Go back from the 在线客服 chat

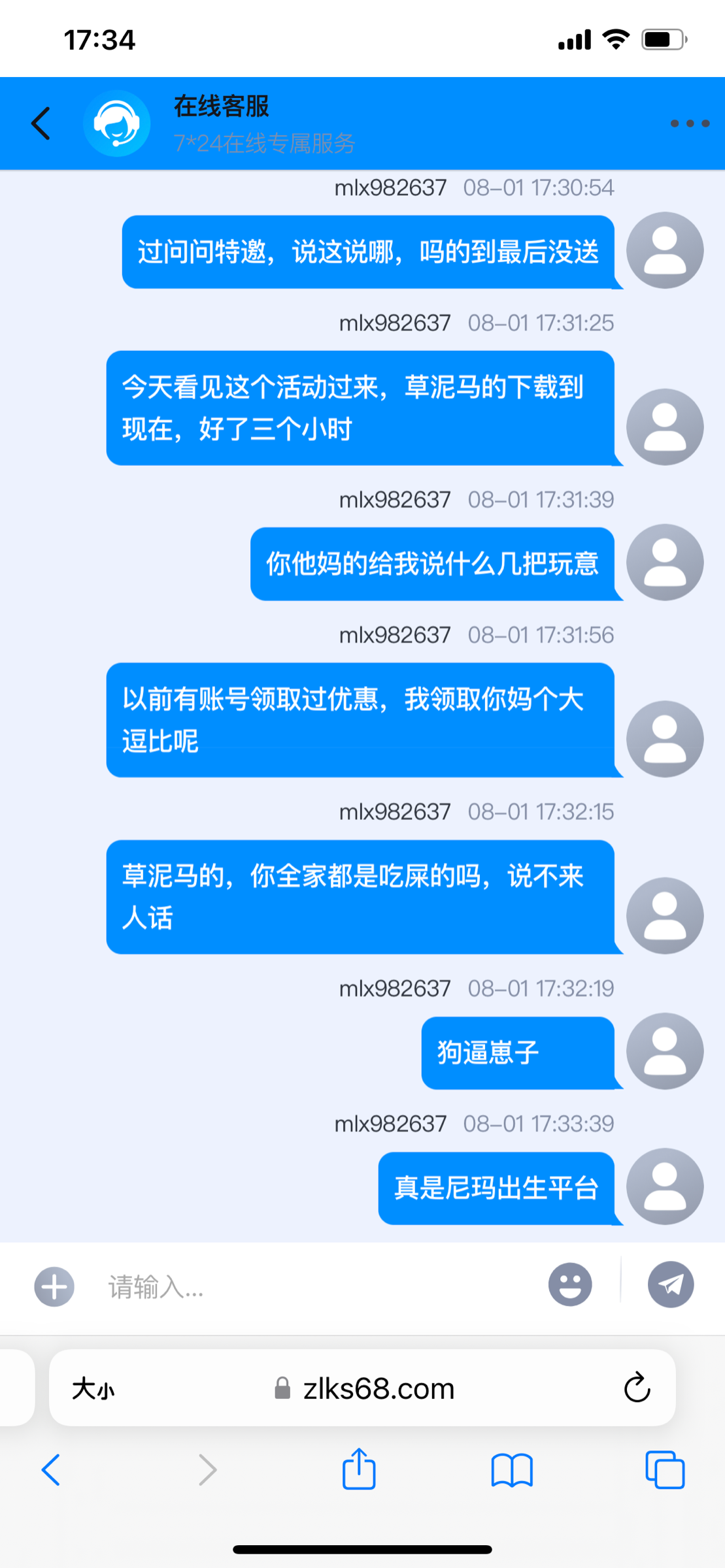point(41,123)
